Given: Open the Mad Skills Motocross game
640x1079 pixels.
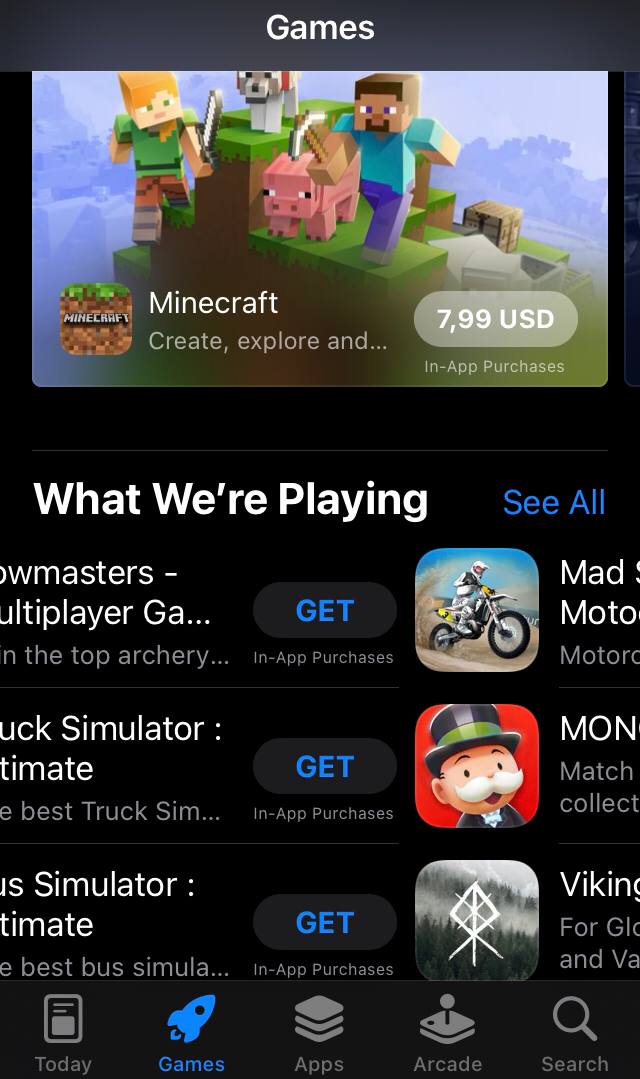Looking at the screenshot, I should (x=477, y=610).
